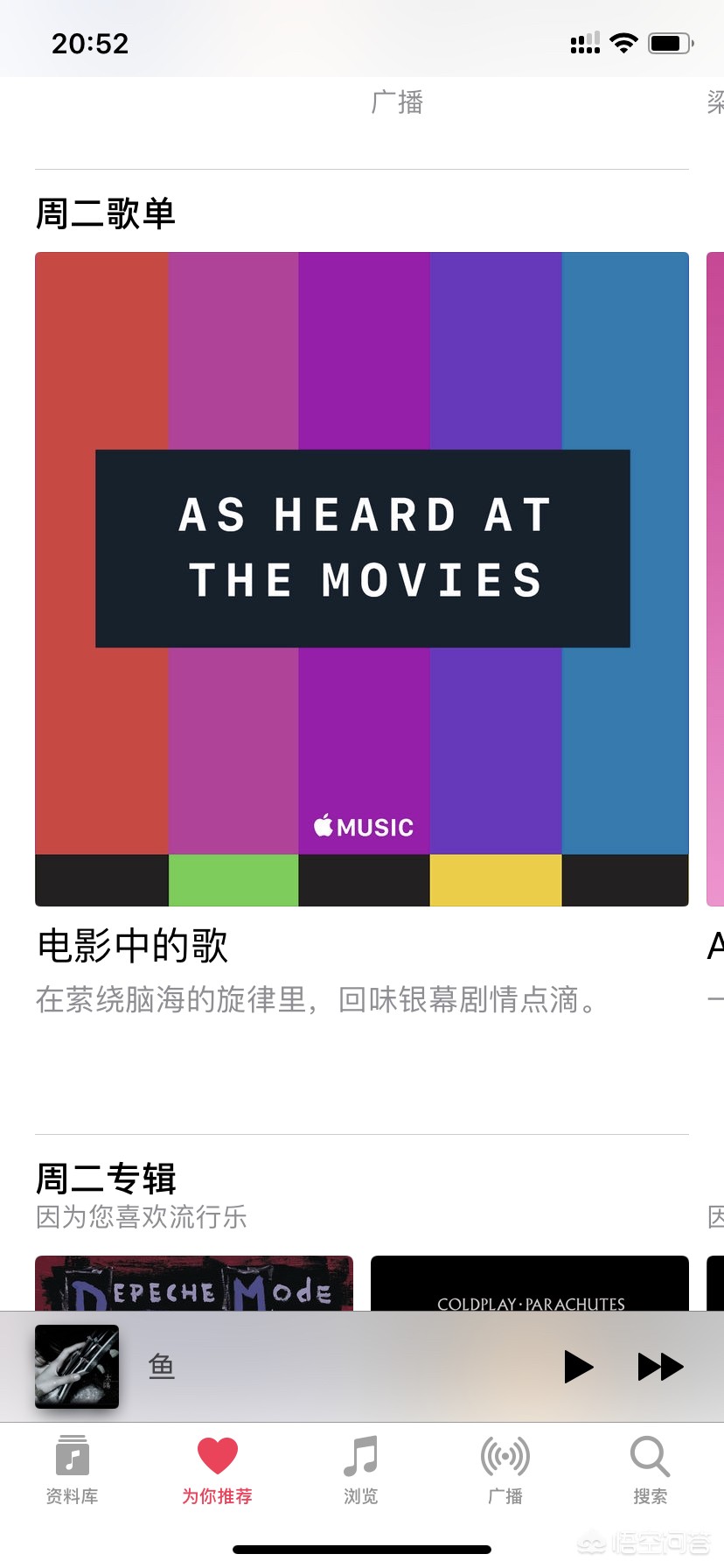The image size is (724, 1568).
Task: Skip to the next track
Action: 660,1367
